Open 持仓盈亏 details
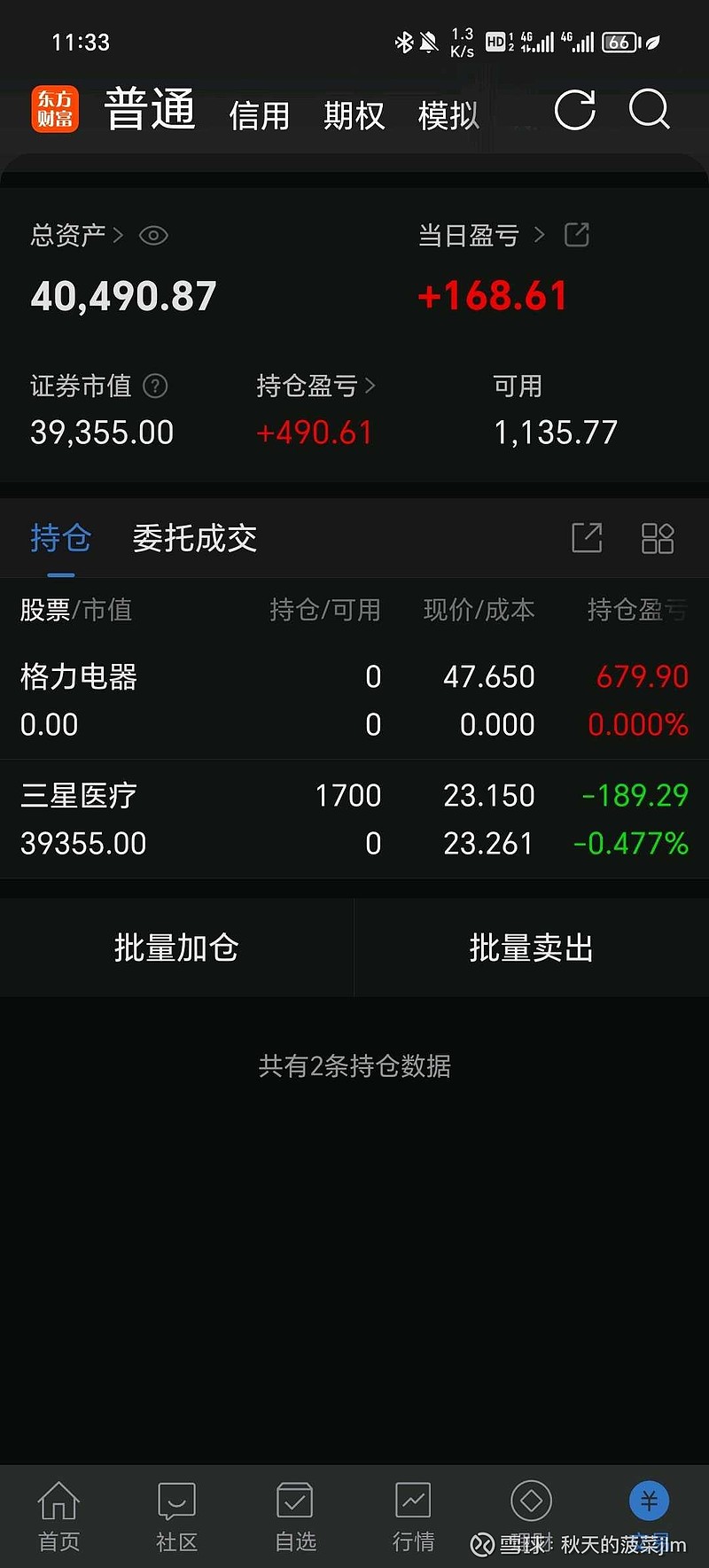 pos(316,386)
